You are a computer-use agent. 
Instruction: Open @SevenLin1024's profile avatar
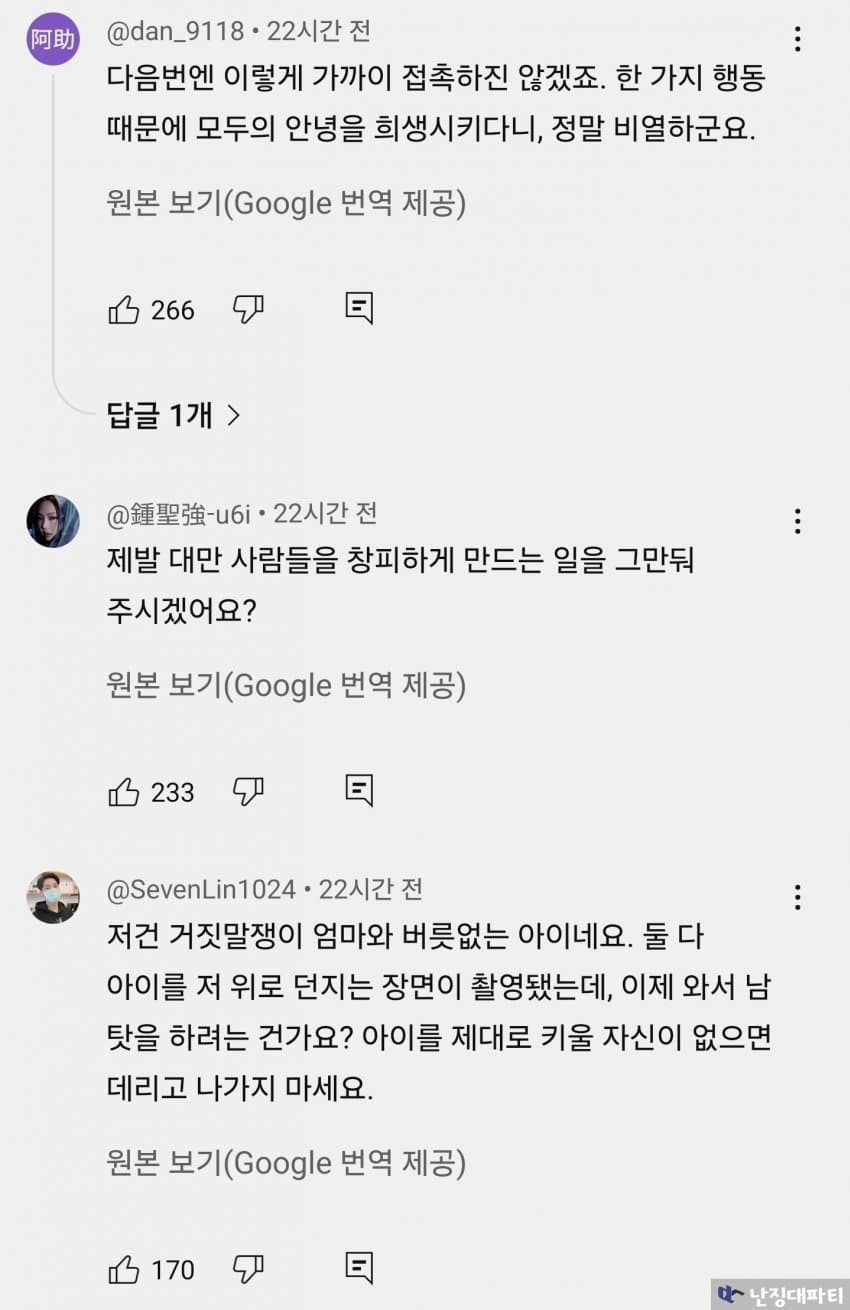tap(53, 897)
